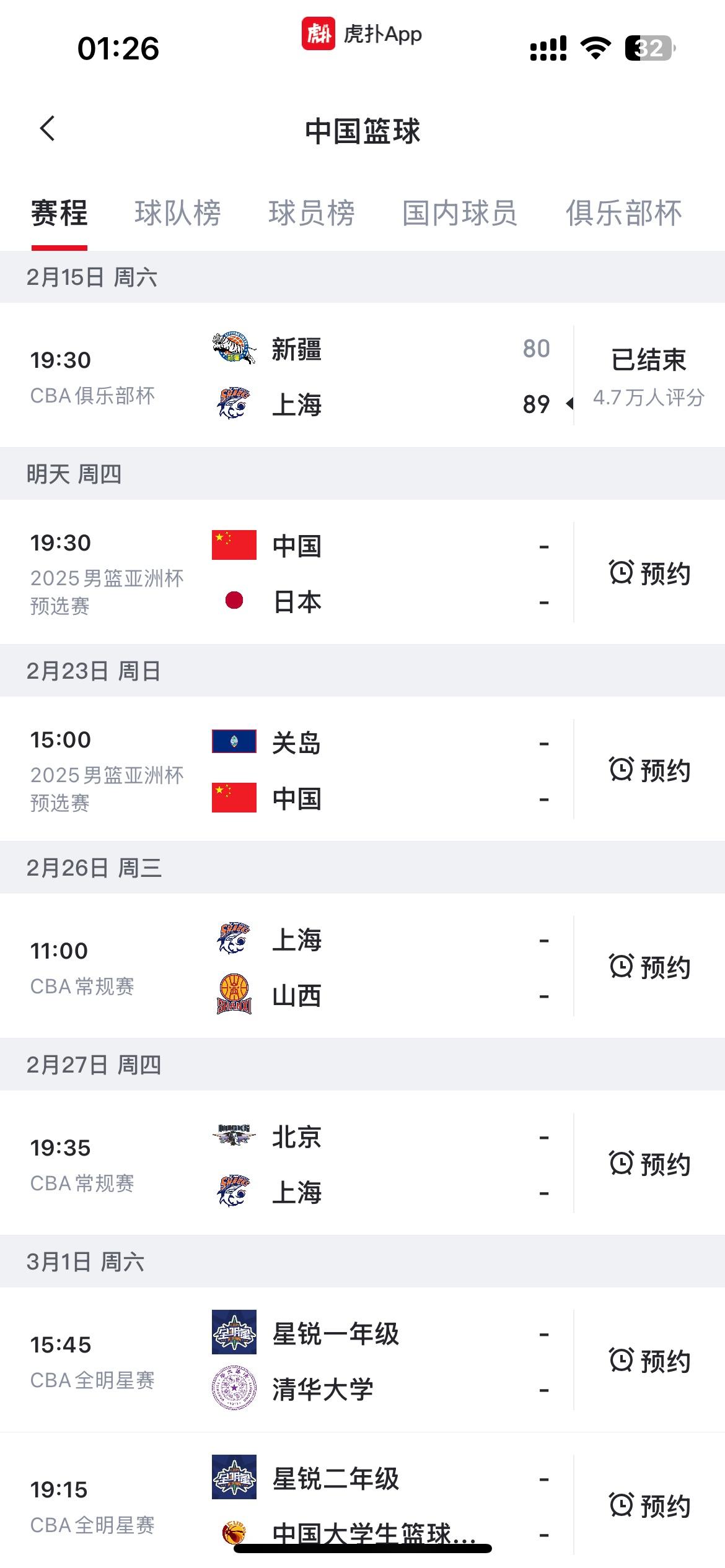Switch to the 球员榜 tab
This screenshot has height=1568, width=725.
click(312, 213)
